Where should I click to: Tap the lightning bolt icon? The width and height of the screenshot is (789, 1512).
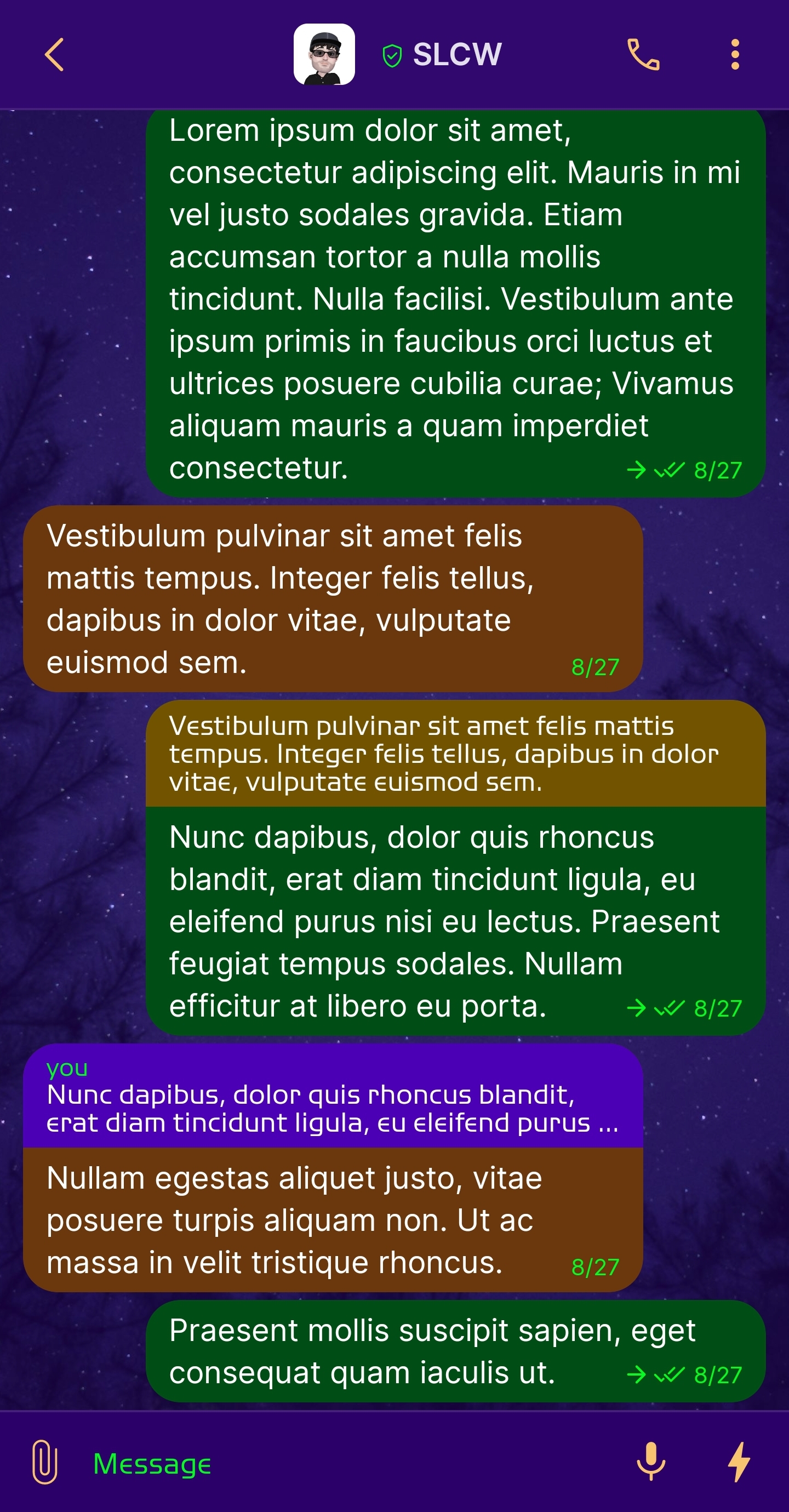tap(739, 1462)
